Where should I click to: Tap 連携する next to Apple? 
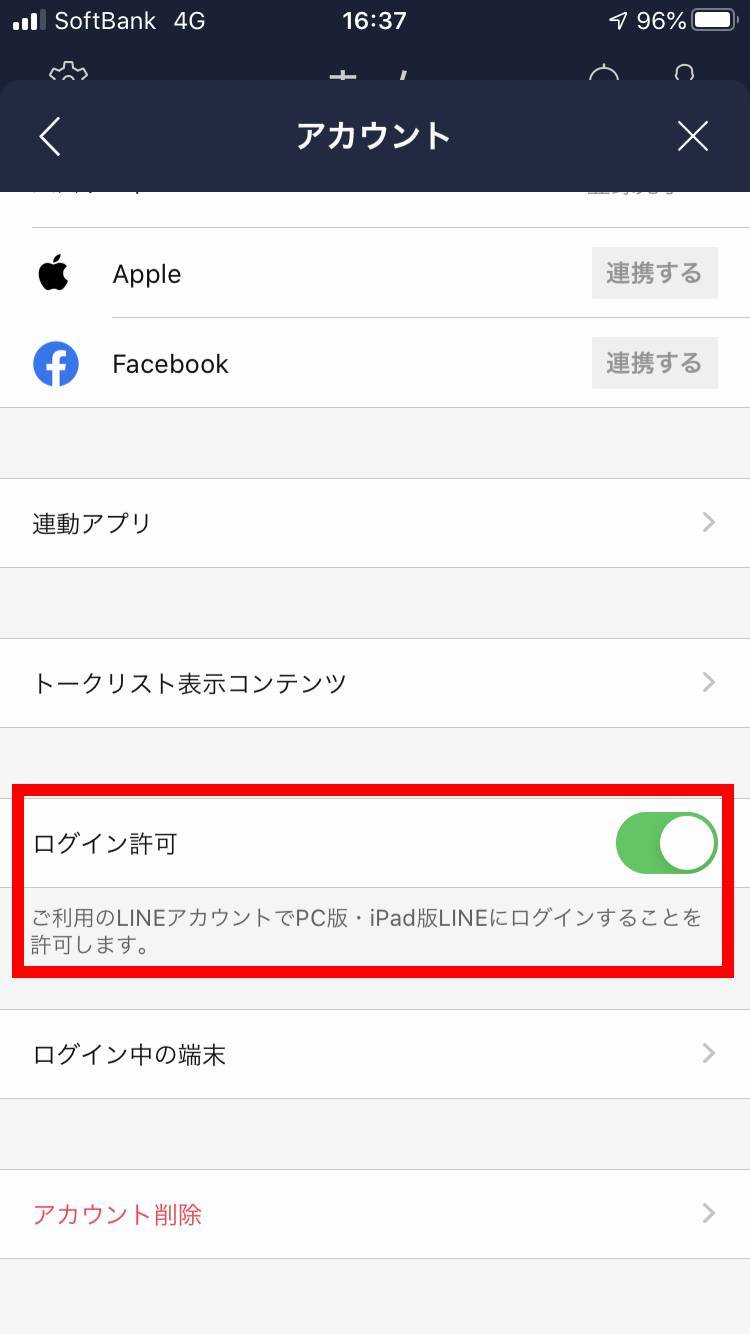(x=654, y=273)
